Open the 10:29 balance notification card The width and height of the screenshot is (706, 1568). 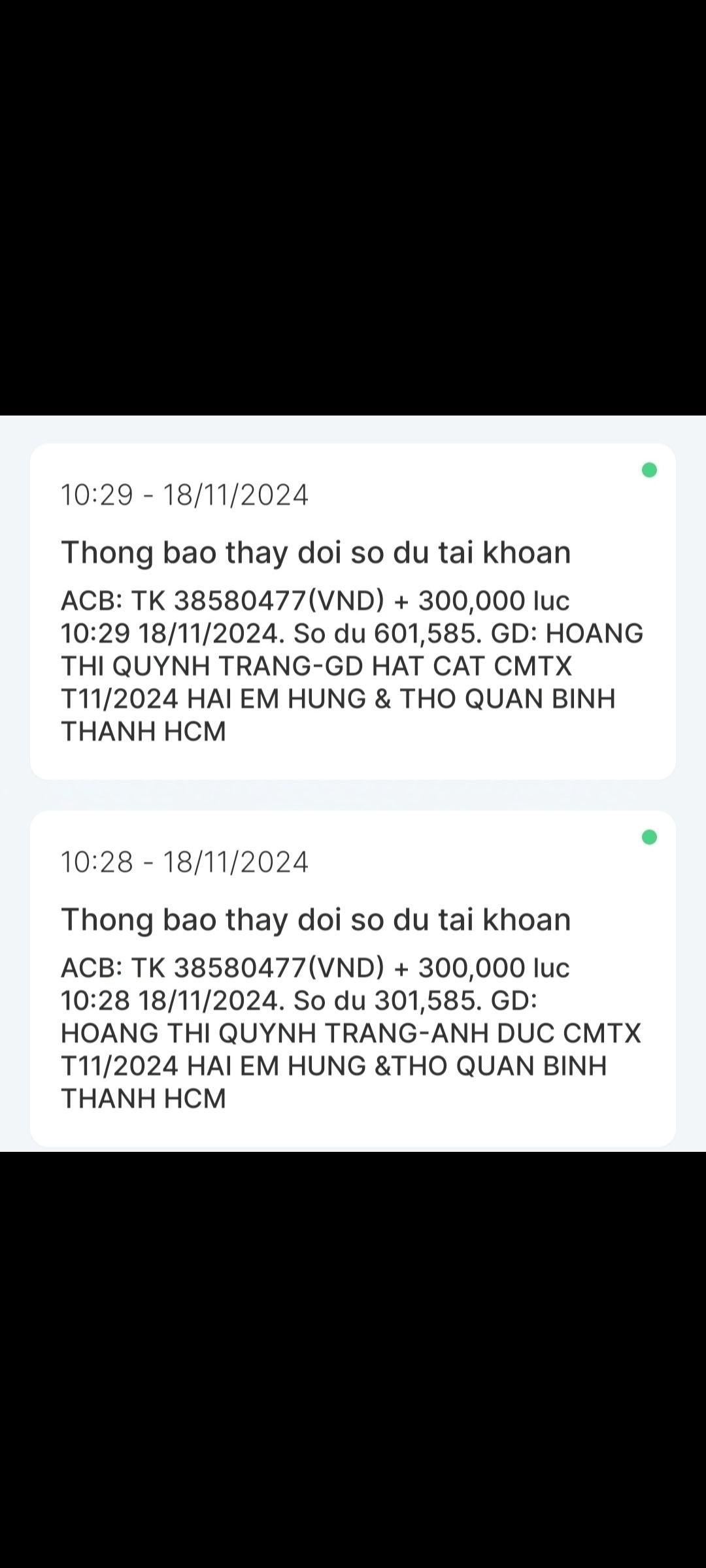pos(353,612)
